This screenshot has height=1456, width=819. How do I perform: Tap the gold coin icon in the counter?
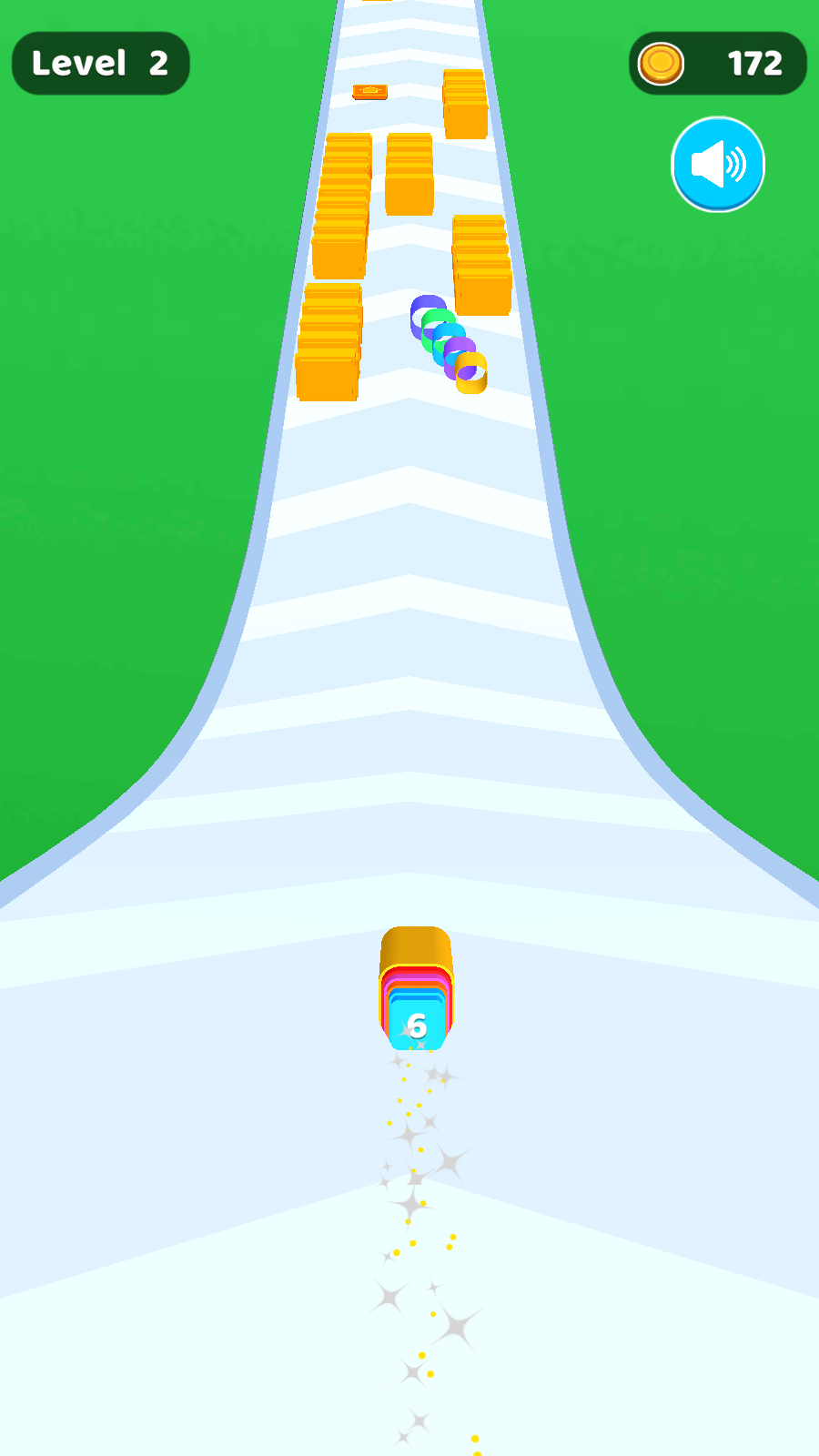[x=662, y=63]
